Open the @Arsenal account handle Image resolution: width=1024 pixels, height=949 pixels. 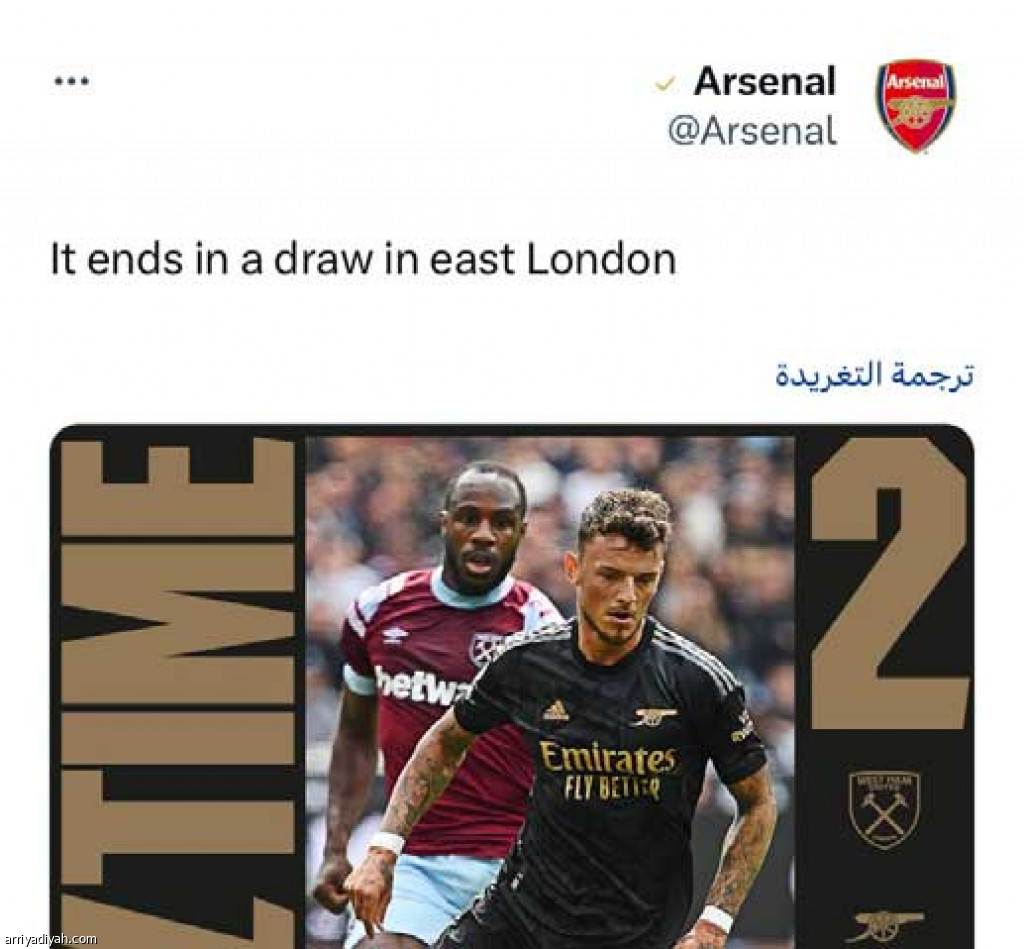[x=752, y=131]
